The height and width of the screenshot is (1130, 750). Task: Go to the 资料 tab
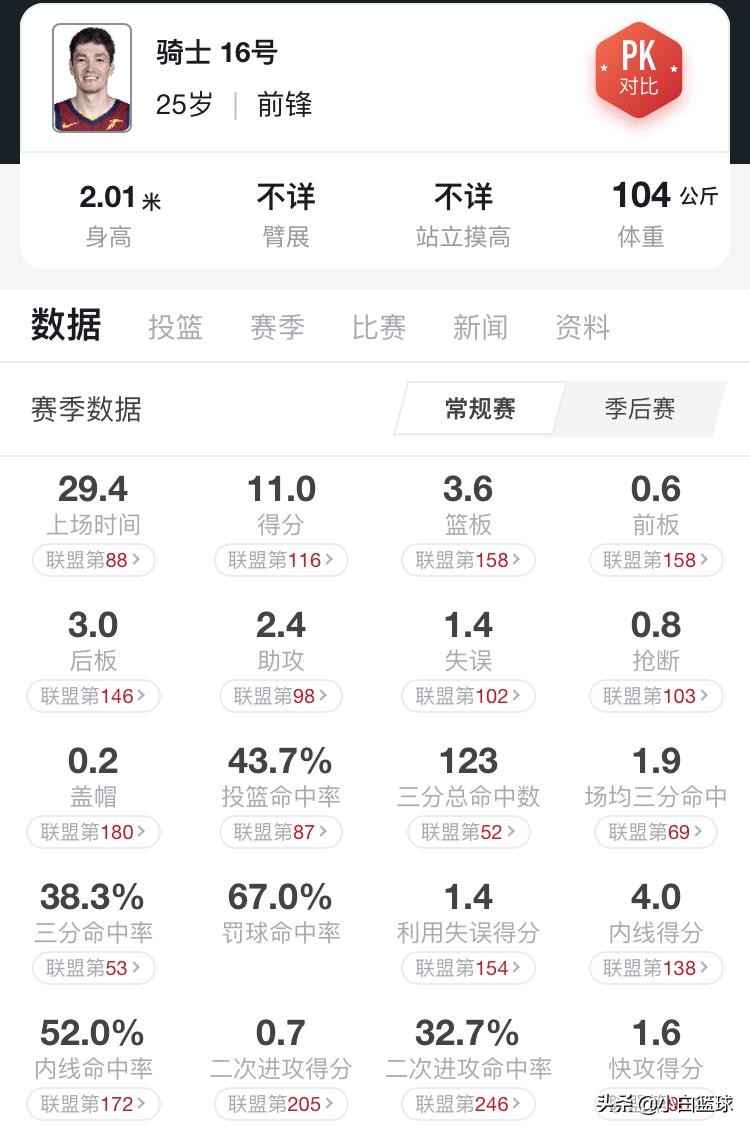click(582, 327)
